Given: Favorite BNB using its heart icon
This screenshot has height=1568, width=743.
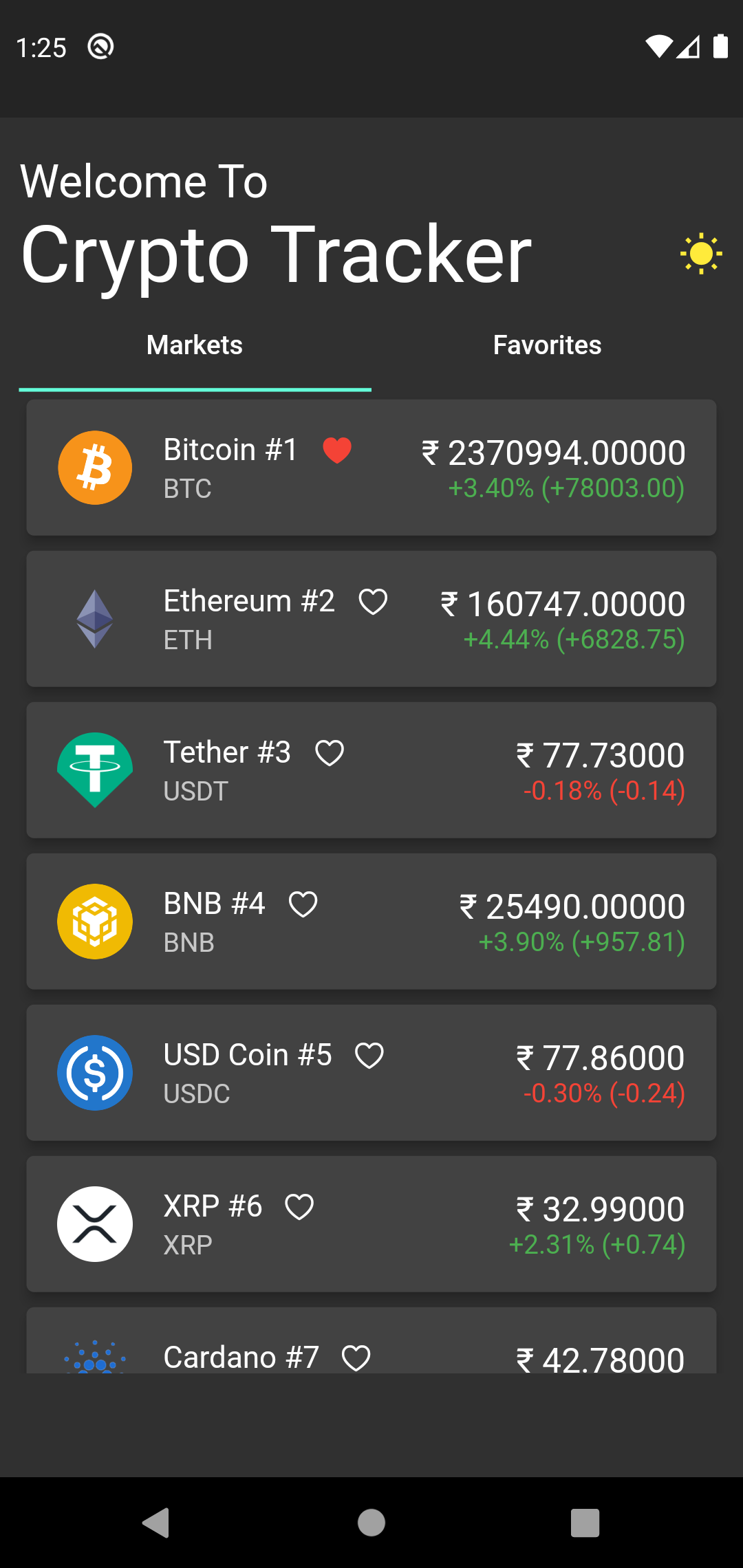Looking at the screenshot, I should click(x=305, y=904).
